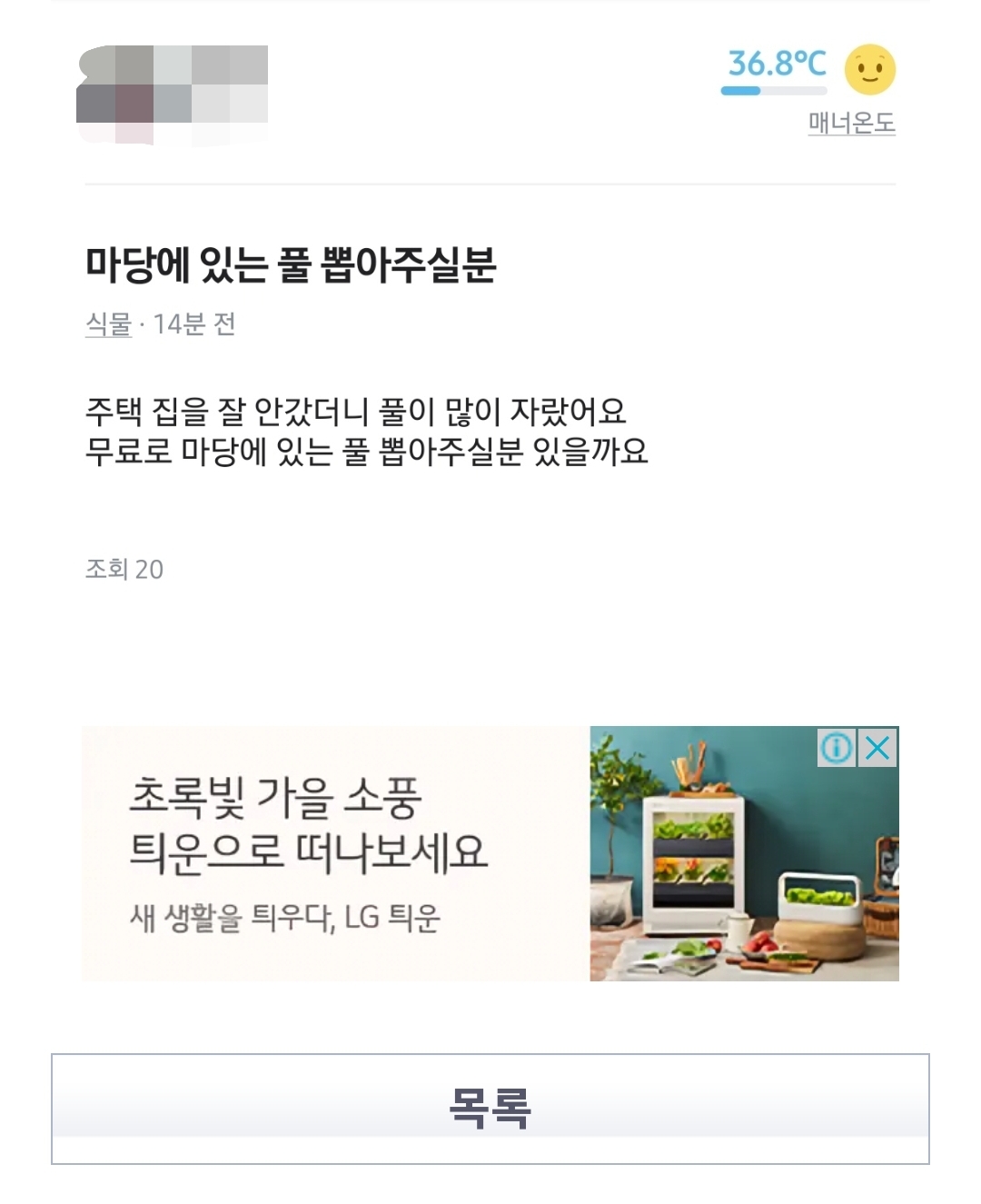
Task: Open the poster's blurred profile
Action: pos(173,95)
